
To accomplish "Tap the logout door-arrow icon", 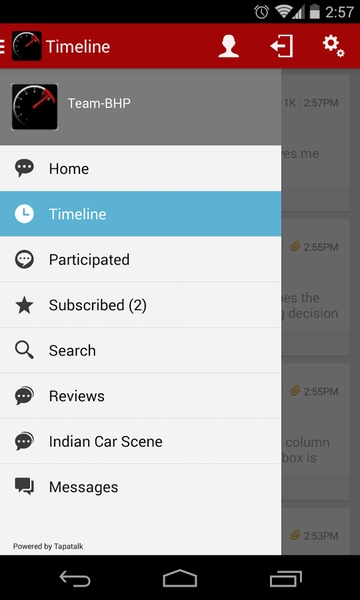I will coord(282,46).
